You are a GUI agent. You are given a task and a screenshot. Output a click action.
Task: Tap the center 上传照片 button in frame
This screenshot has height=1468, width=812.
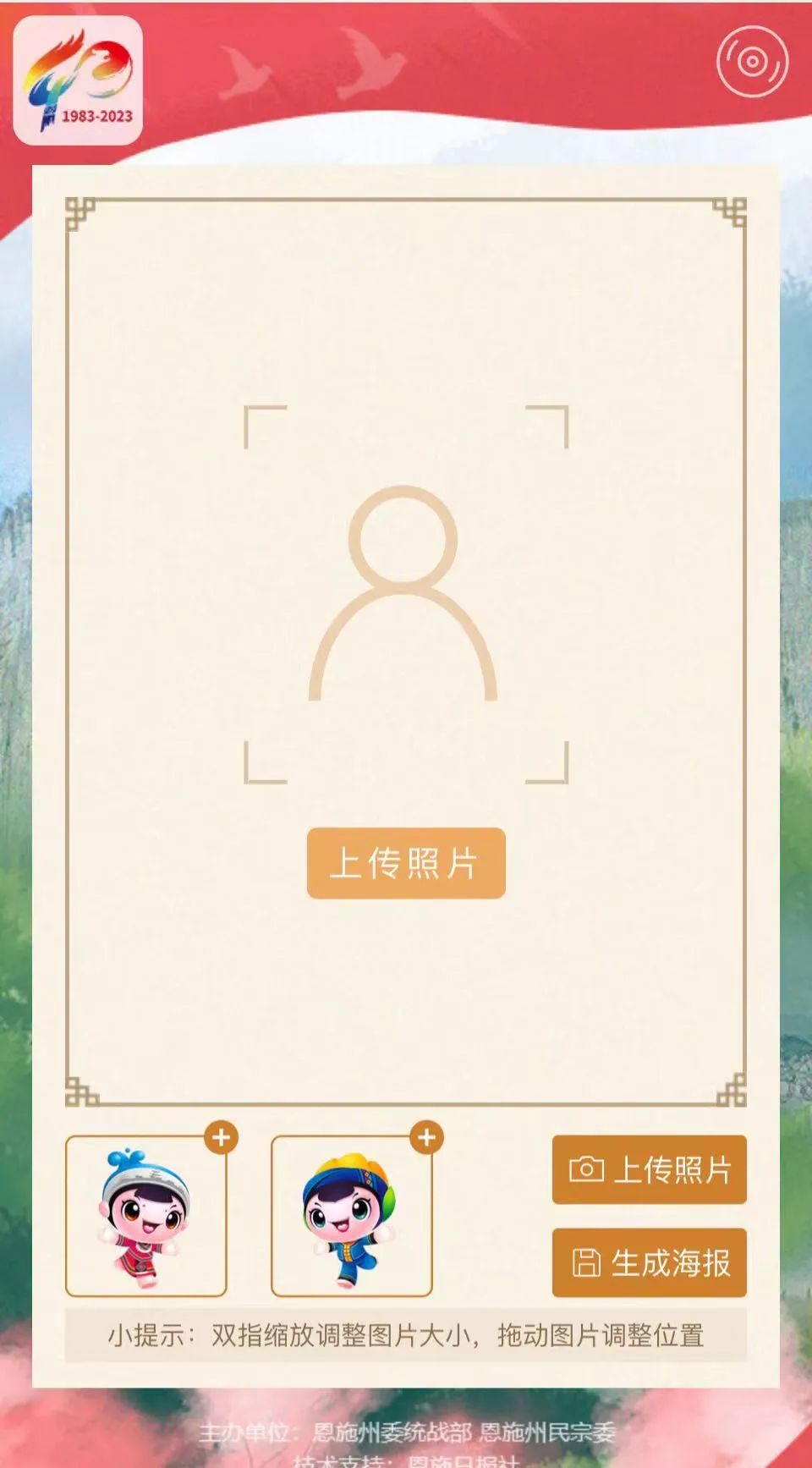[x=406, y=863]
